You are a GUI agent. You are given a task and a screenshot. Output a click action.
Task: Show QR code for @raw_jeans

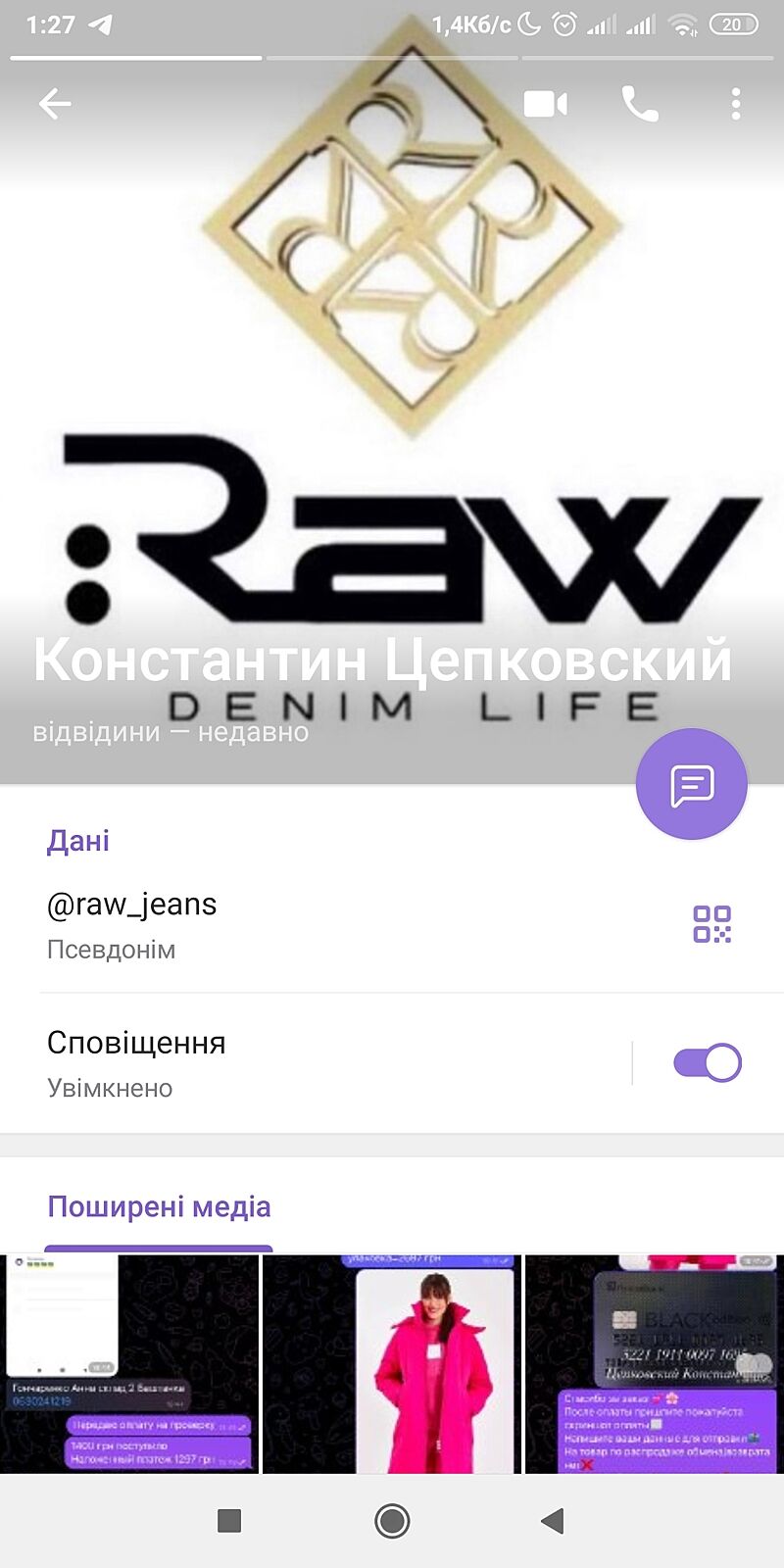tap(712, 924)
